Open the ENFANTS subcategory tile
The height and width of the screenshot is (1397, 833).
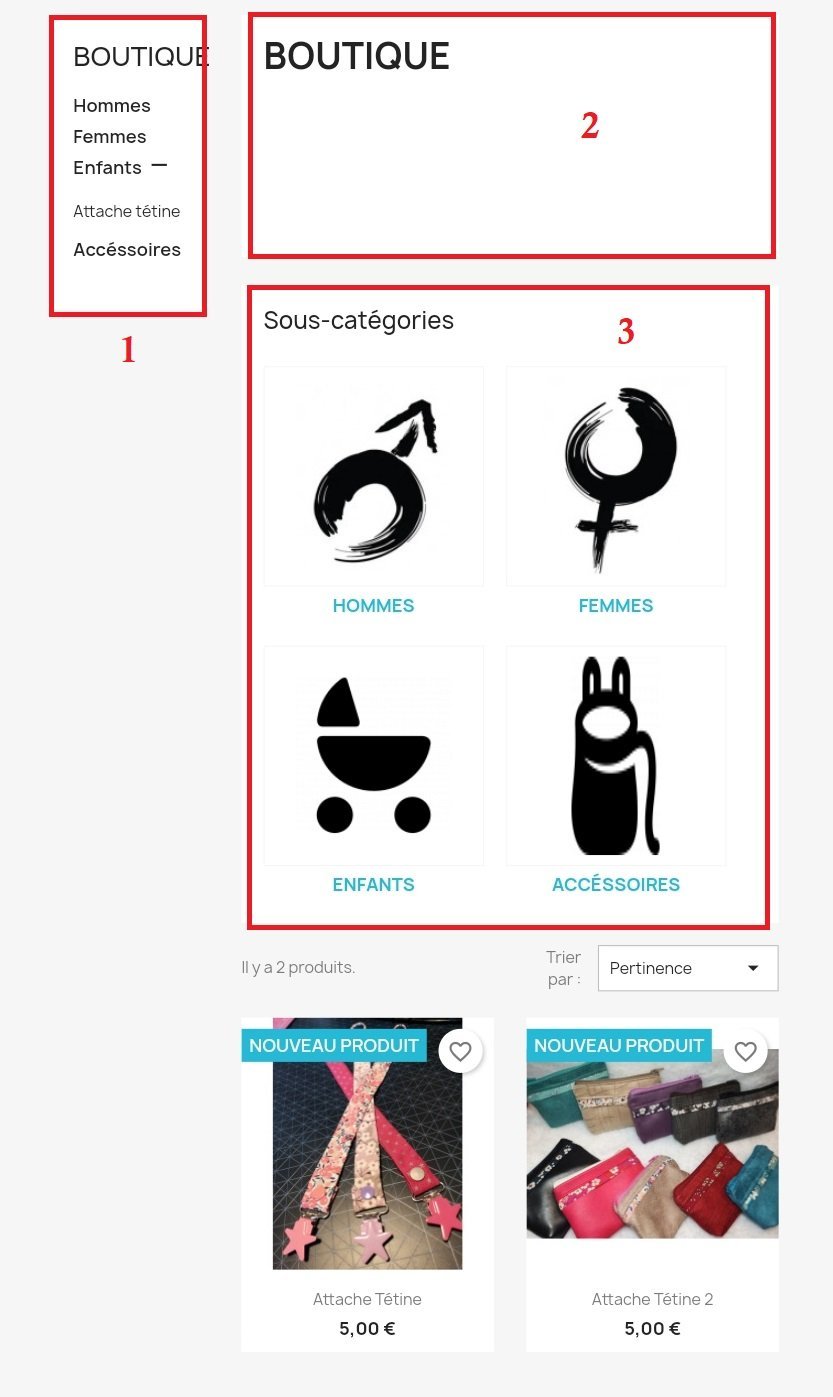374,770
